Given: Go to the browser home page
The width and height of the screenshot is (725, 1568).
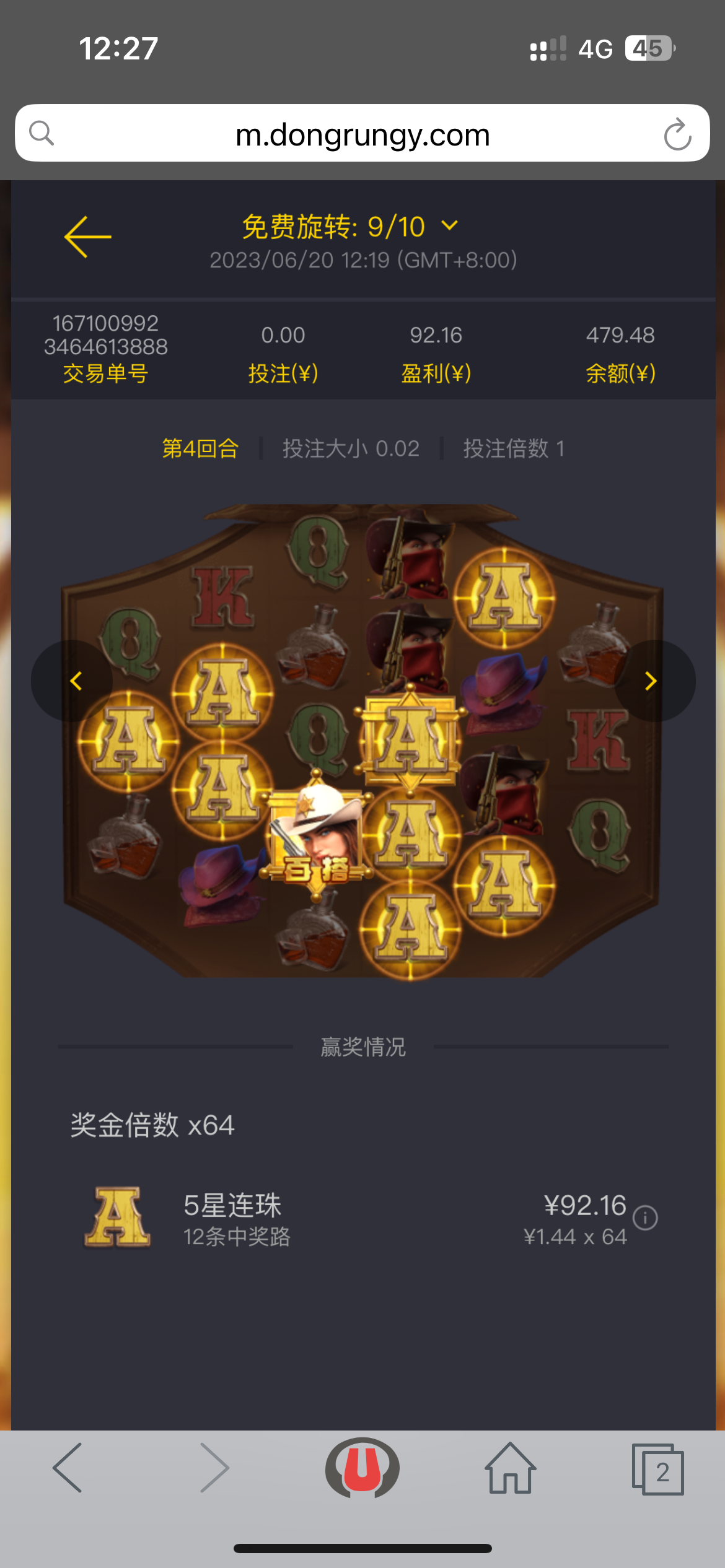Looking at the screenshot, I should pyautogui.click(x=510, y=1467).
